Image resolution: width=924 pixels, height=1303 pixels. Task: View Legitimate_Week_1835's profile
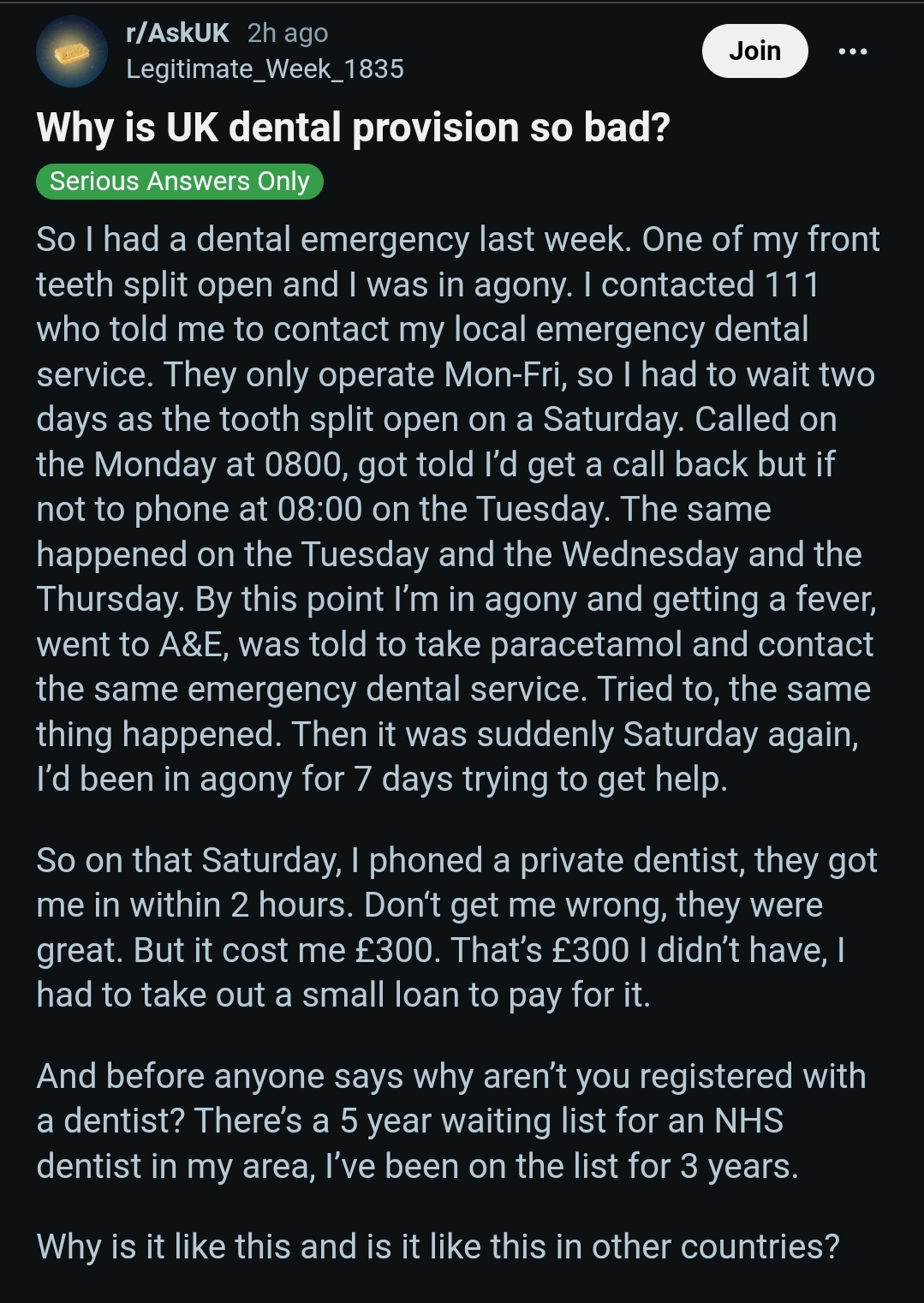(265, 69)
